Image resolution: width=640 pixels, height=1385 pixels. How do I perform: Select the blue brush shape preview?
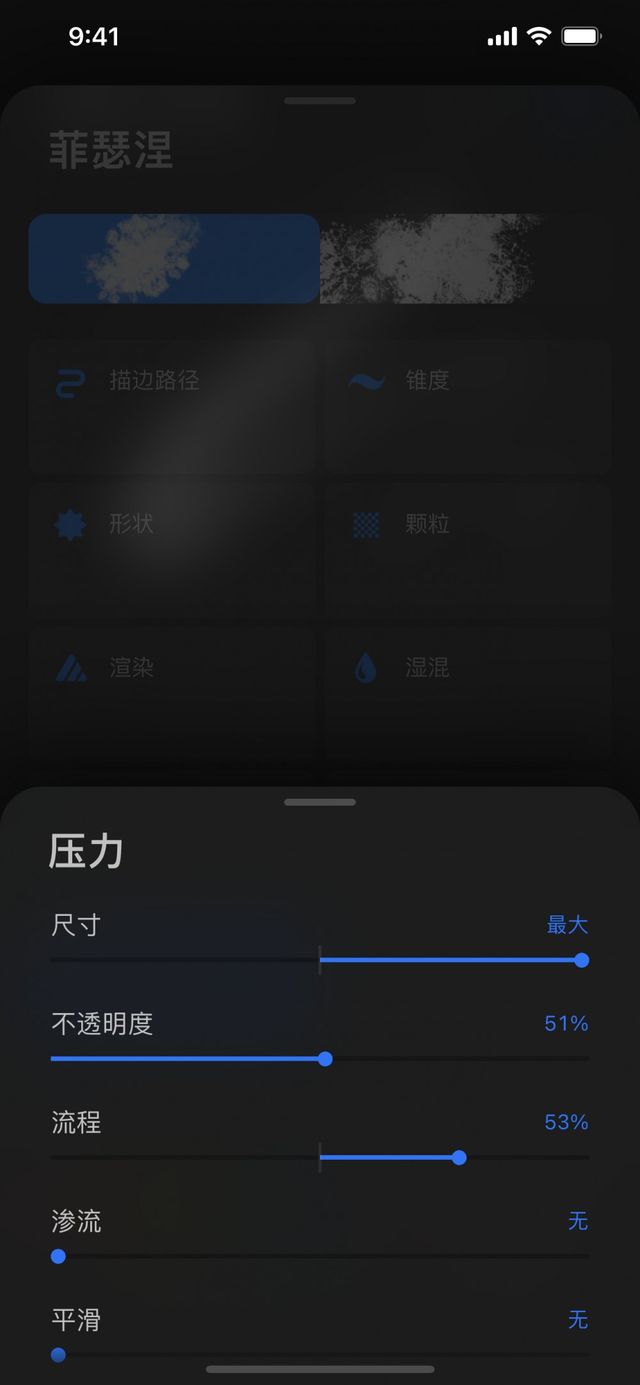(x=174, y=258)
